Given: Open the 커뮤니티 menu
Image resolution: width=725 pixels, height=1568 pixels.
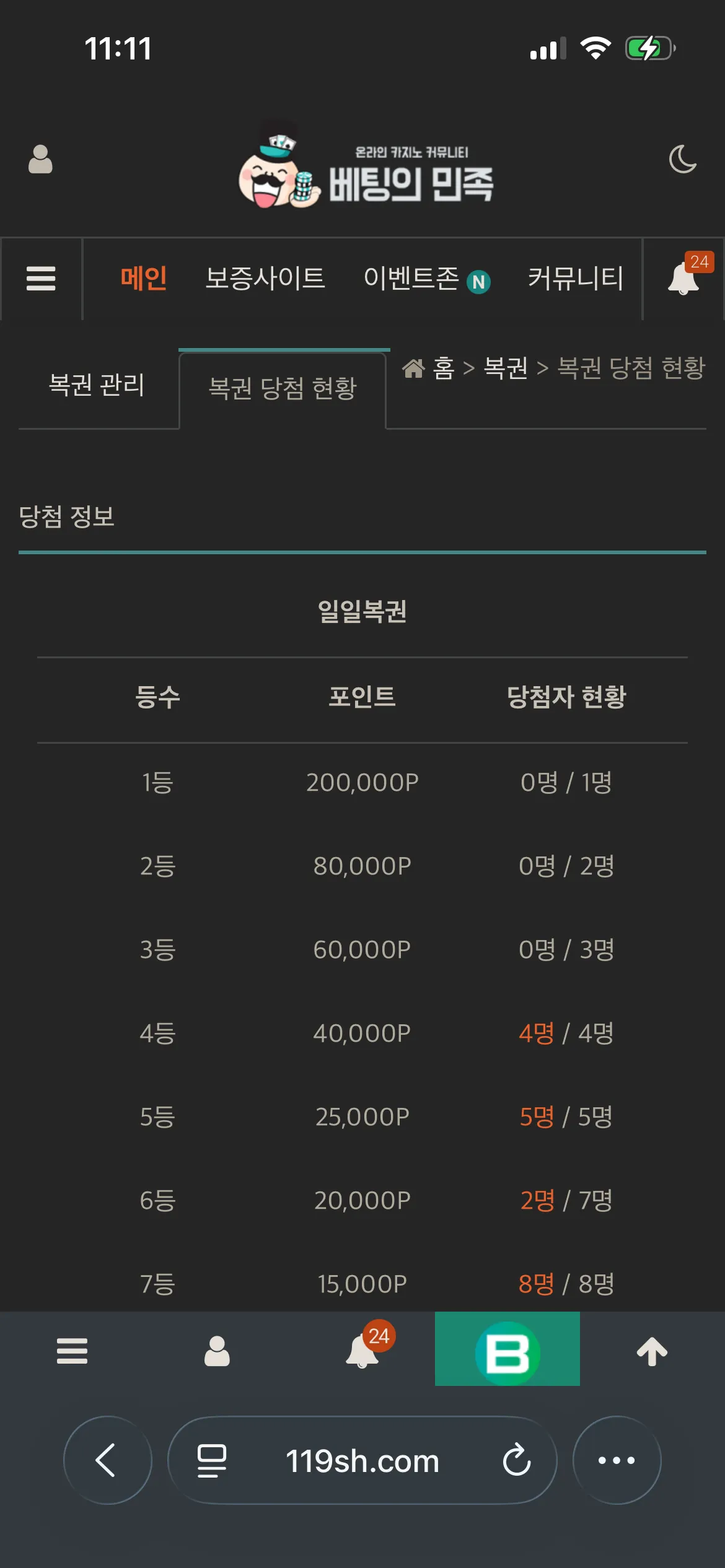Looking at the screenshot, I should click(x=576, y=278).
